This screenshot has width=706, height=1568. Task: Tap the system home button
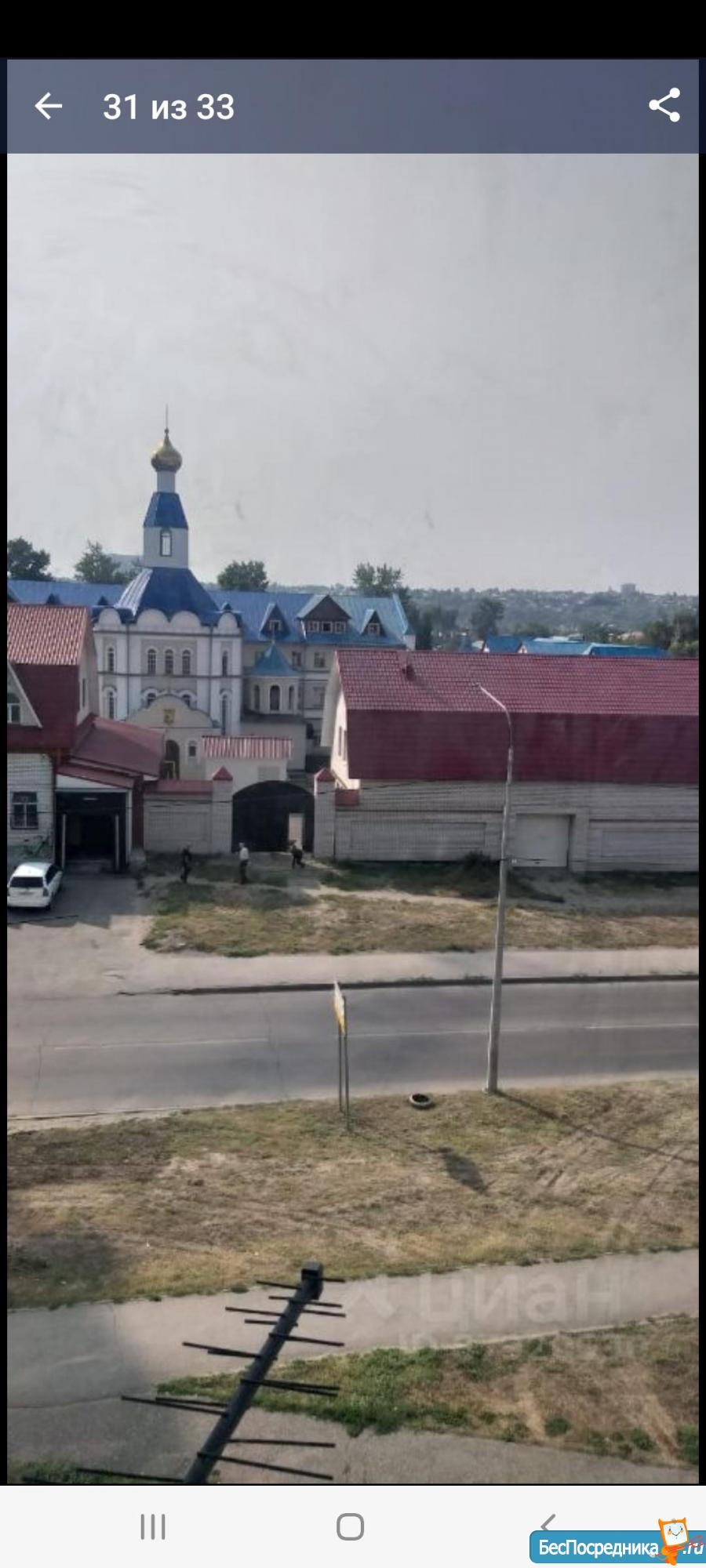(x=351, y=1526)
